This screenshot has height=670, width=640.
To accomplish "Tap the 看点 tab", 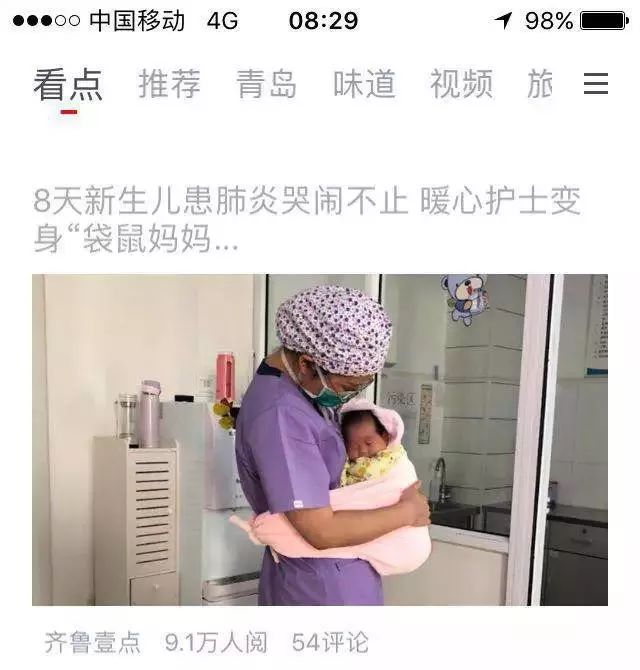I will pyautogui.click(x=68, y=84).
